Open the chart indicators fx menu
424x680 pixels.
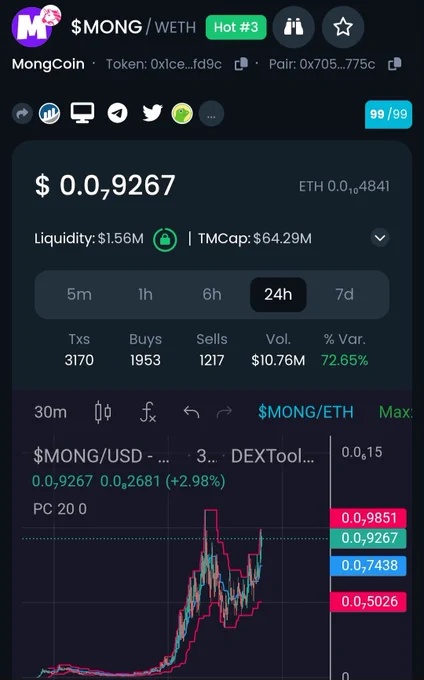click(147, 412)
